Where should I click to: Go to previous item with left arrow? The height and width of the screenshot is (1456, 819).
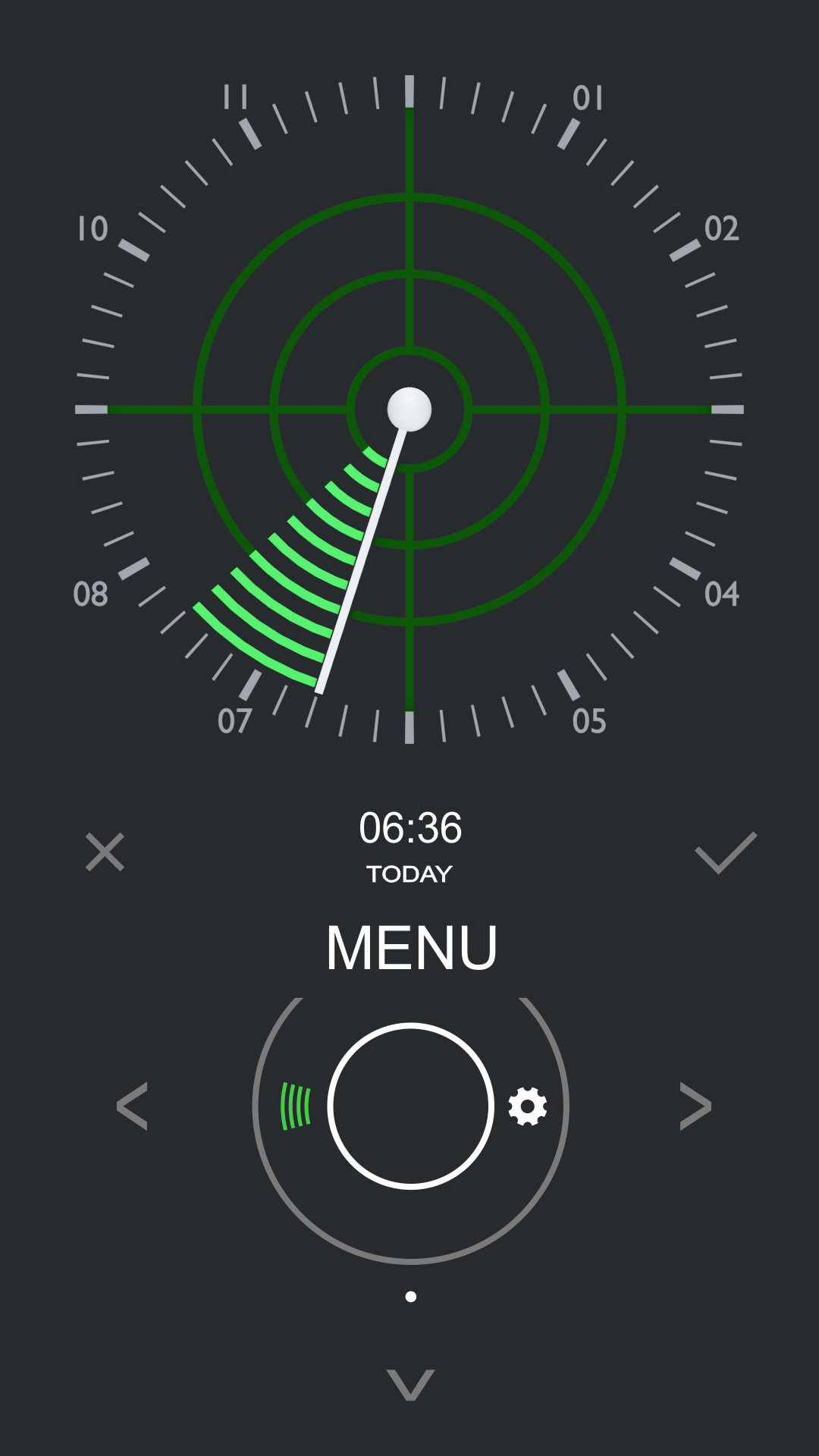pyautogui.click(x=133, y=1106)
